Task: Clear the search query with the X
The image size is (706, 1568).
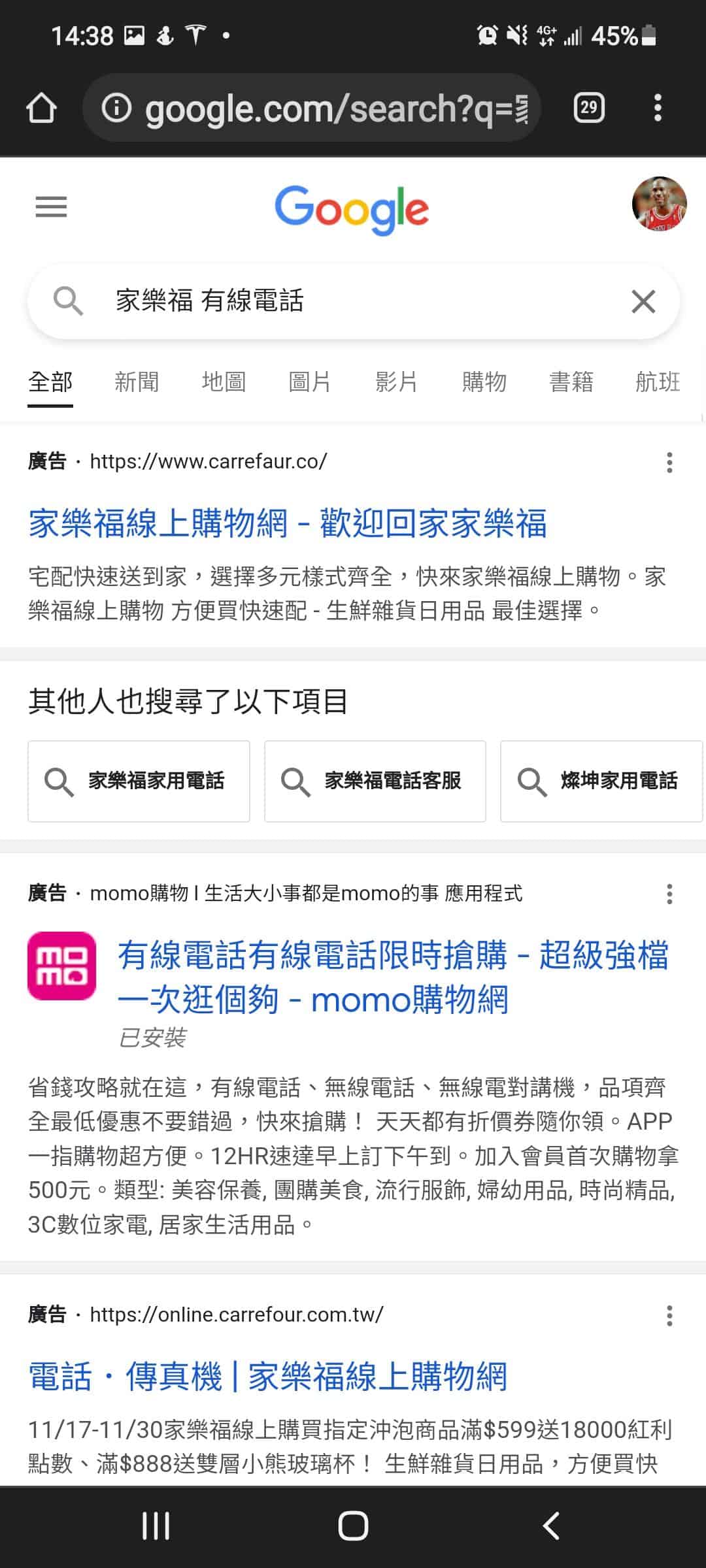Action: click(643, 302)
